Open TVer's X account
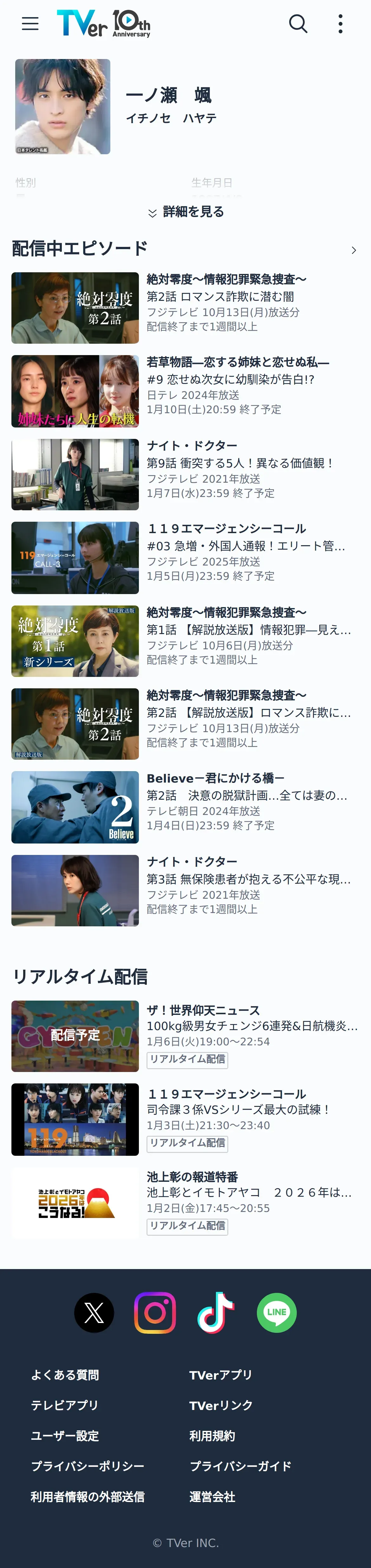Screen dimensions: 371x1568 [x=94, y=1312]
